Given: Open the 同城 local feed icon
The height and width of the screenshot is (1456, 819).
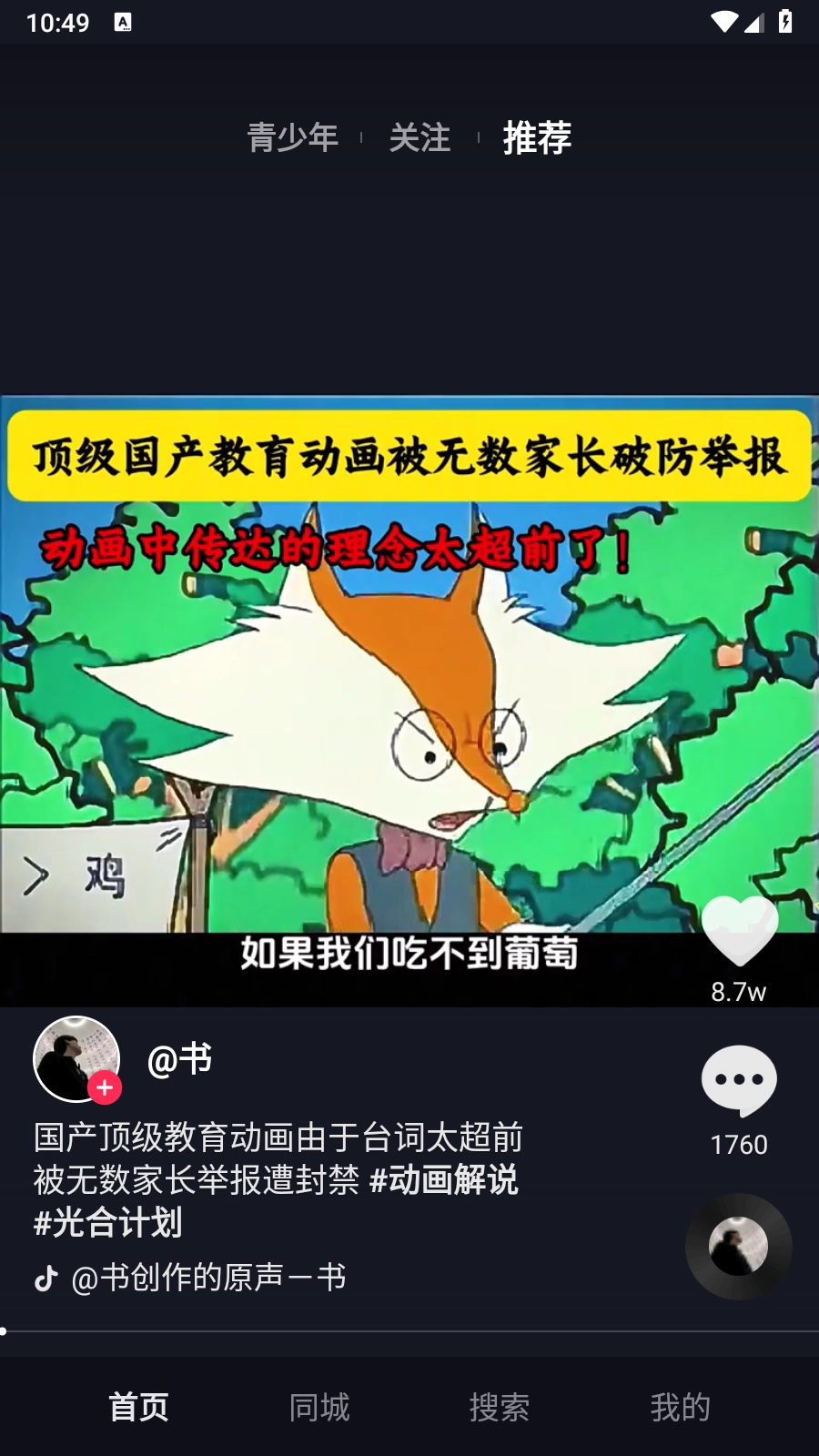Looking at the screenshot, I should point(319,1406).
